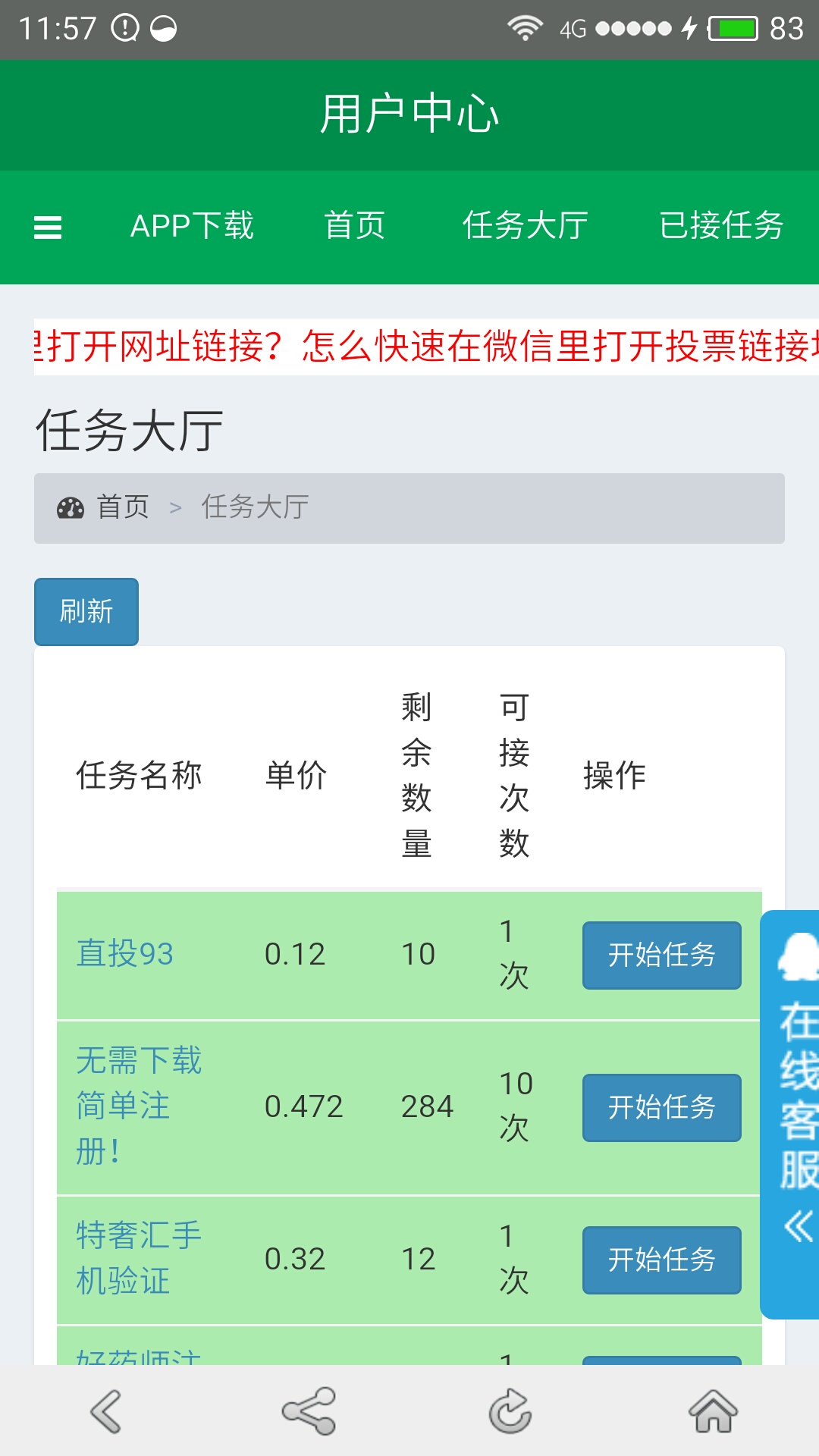This screenshot has height=1456, width=819.
Task: Tap the share icon in bottom bar
Action: click(x=307, y=1412)
